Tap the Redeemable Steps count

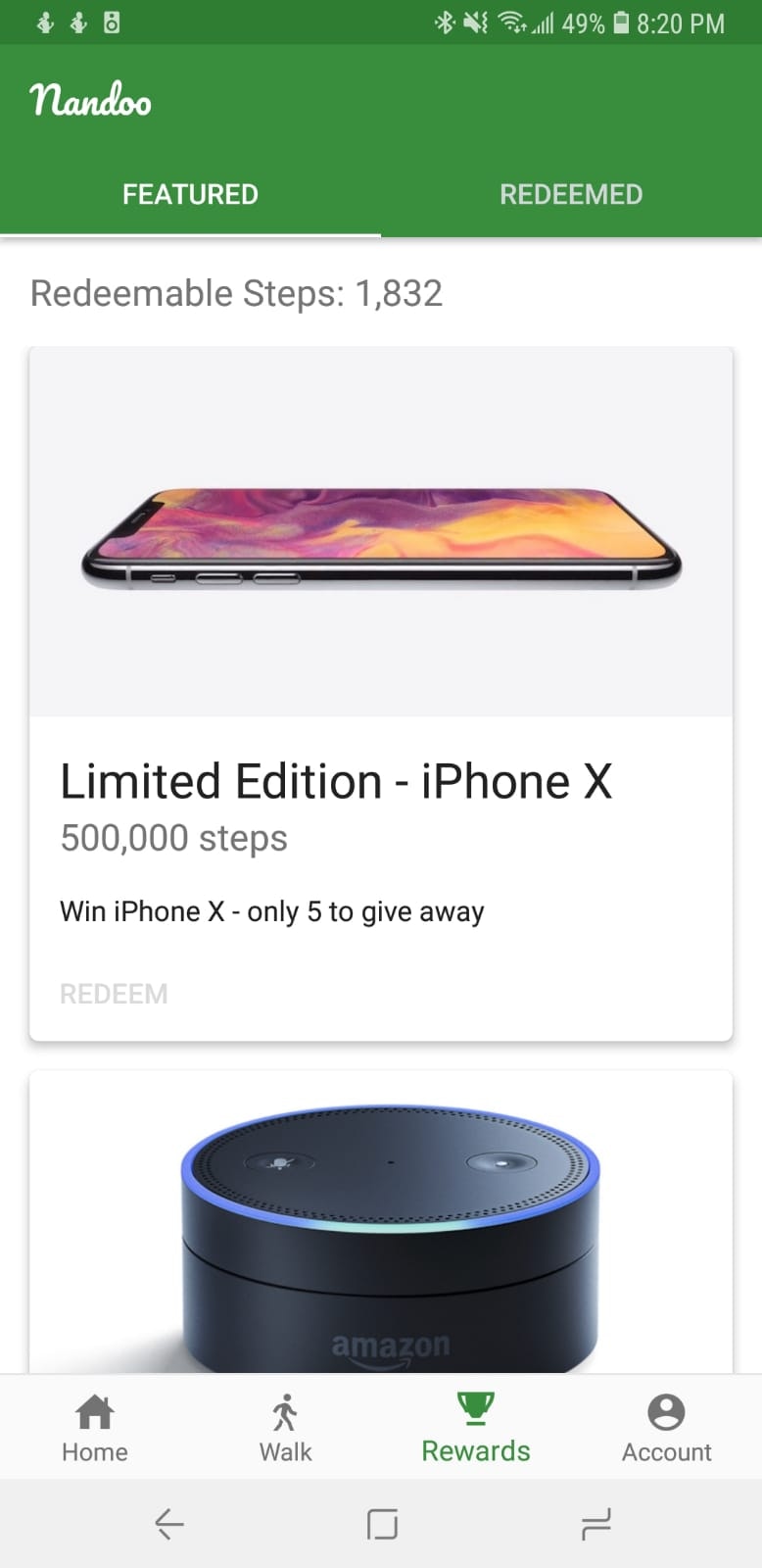[236, 292]
